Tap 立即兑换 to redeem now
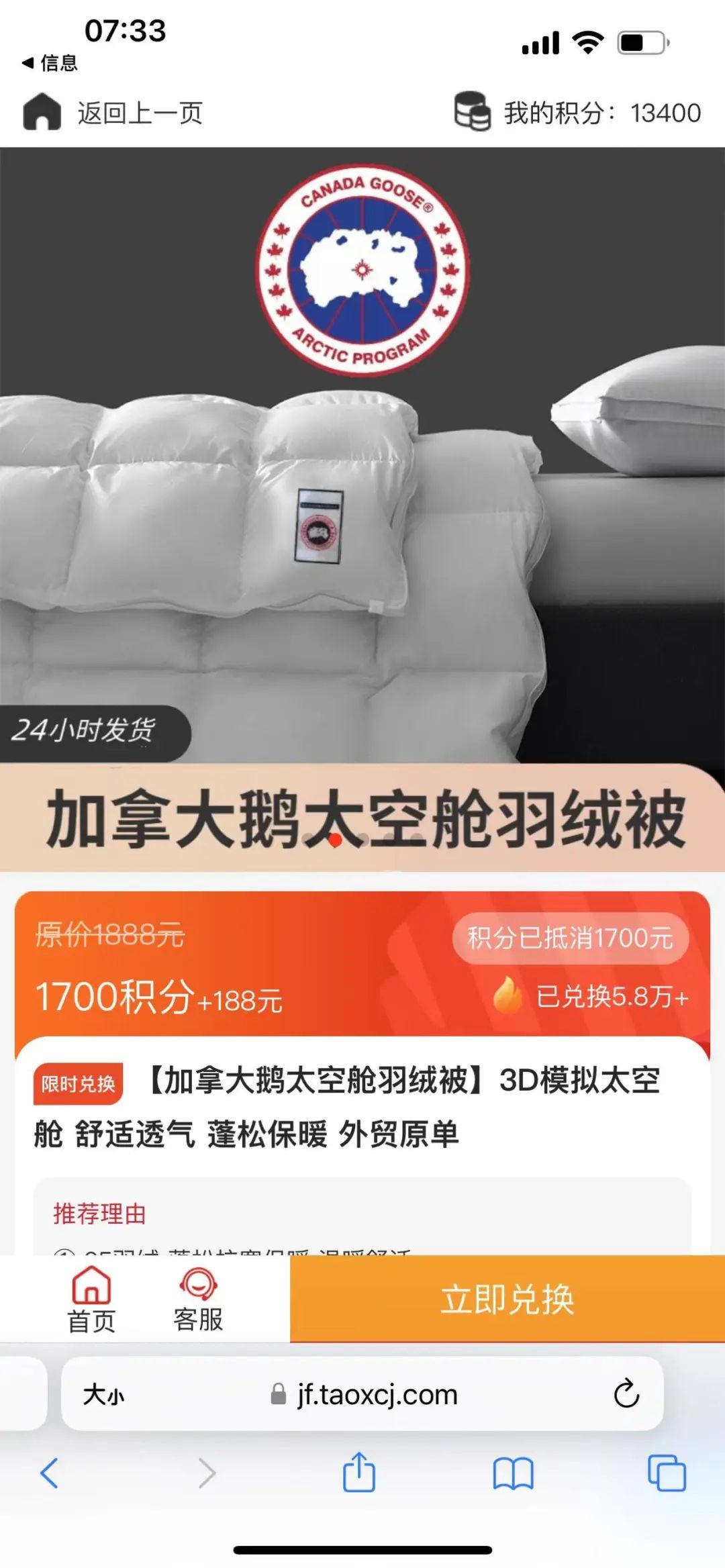Viewport: 725px width, 1568px height. coord(507,1299)
